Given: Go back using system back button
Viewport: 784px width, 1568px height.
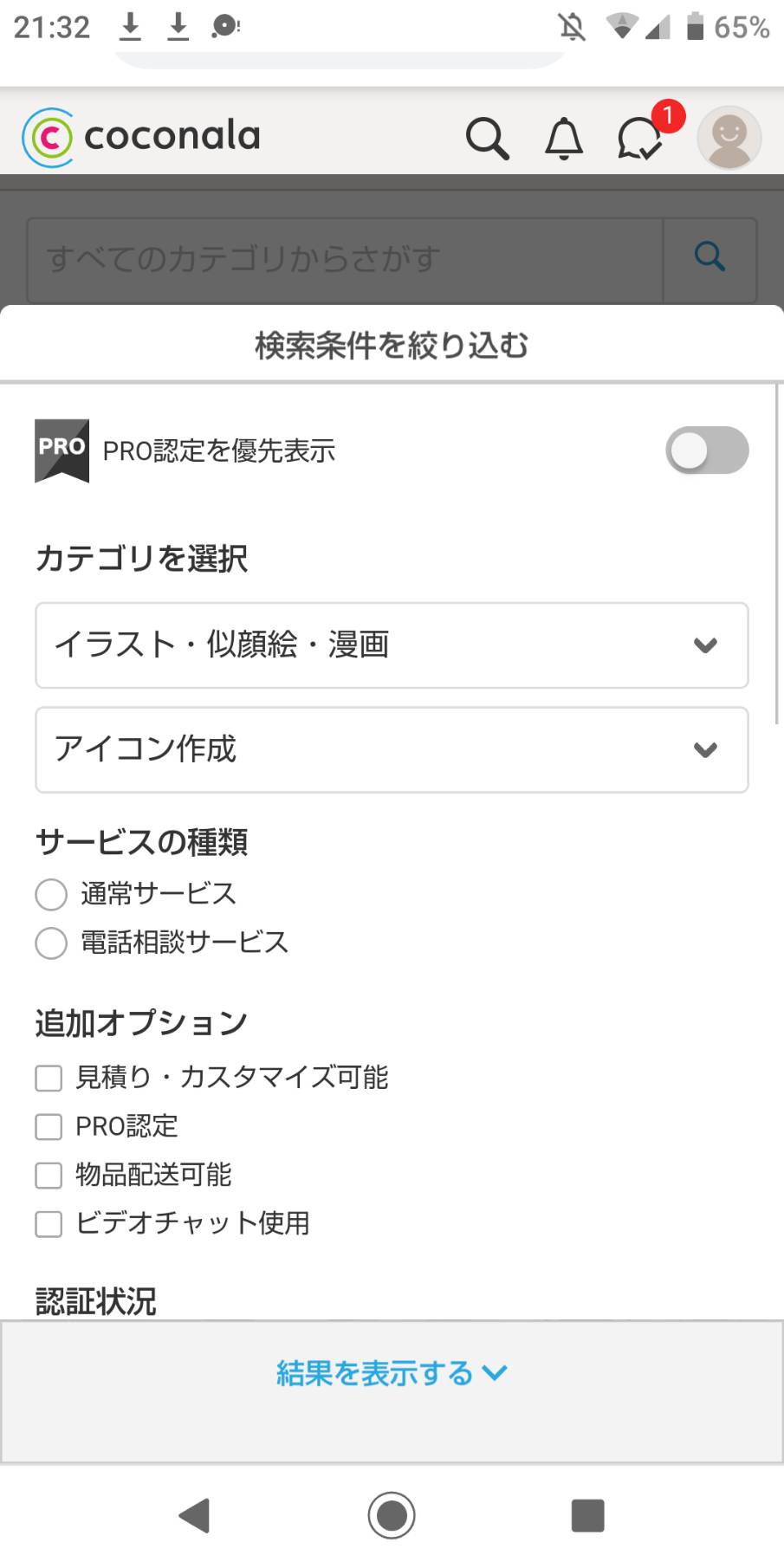Looking at the screenshot, I should 194,1515.
